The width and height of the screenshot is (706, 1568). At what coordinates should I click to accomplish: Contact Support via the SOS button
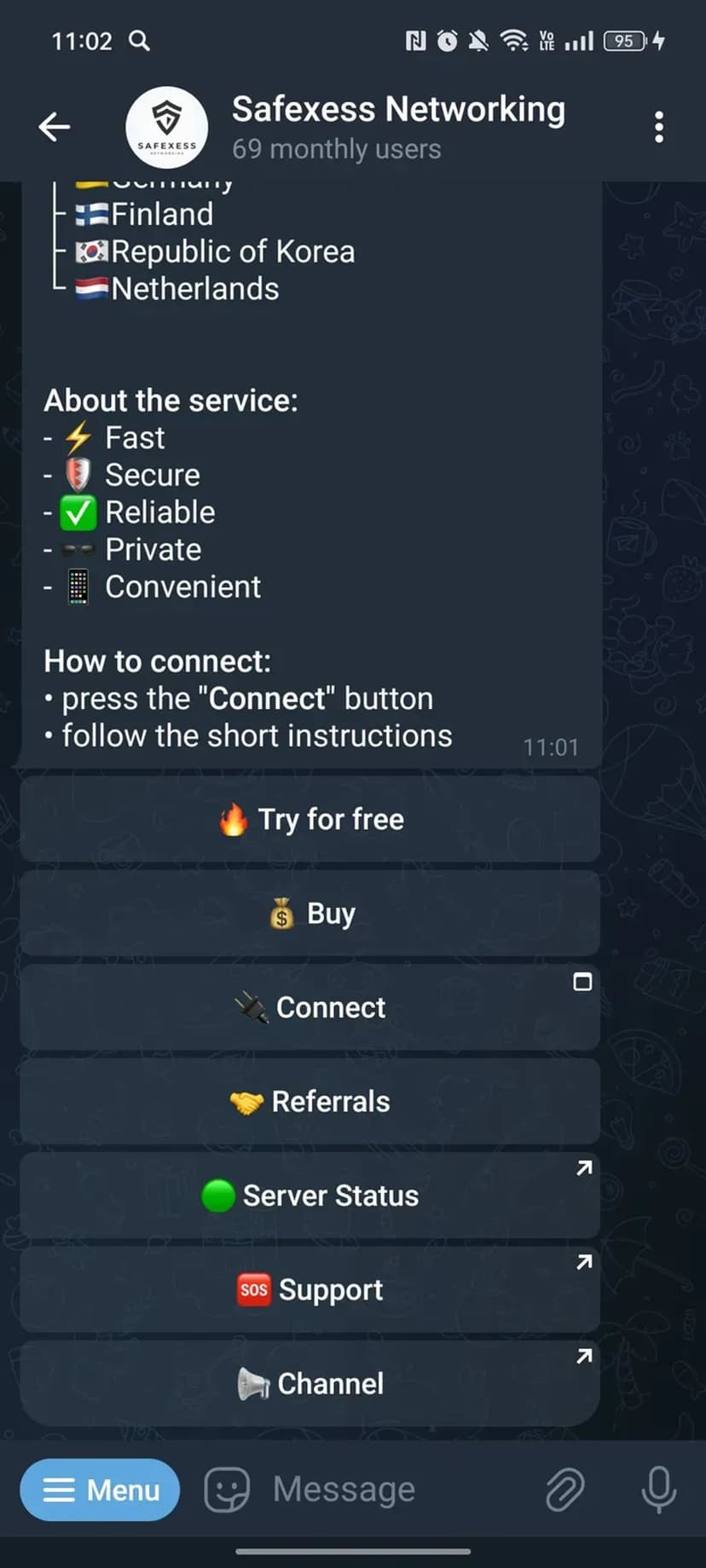coord(310,1289)
